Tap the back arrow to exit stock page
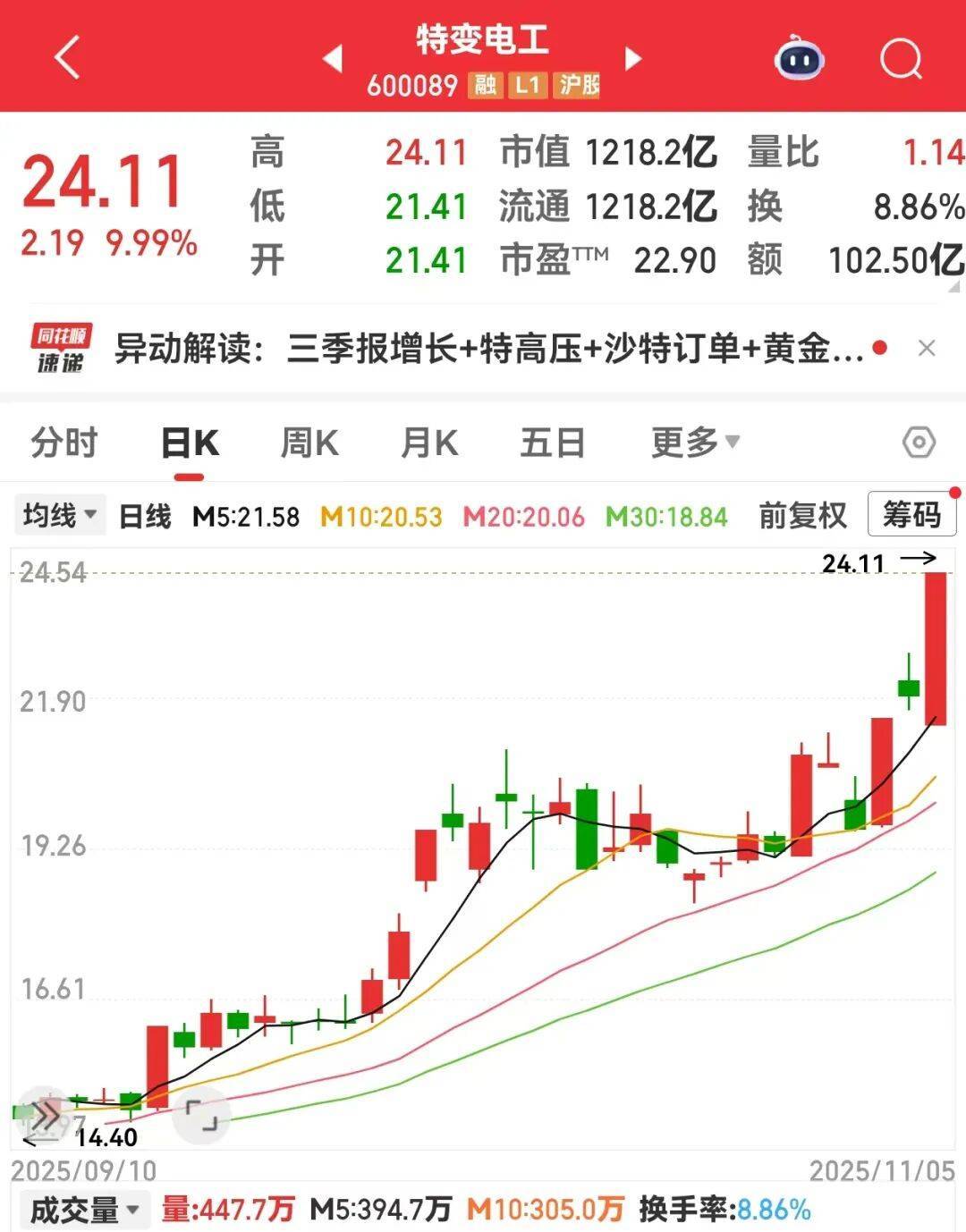The image size is (966, 1232). coord(67,55)
